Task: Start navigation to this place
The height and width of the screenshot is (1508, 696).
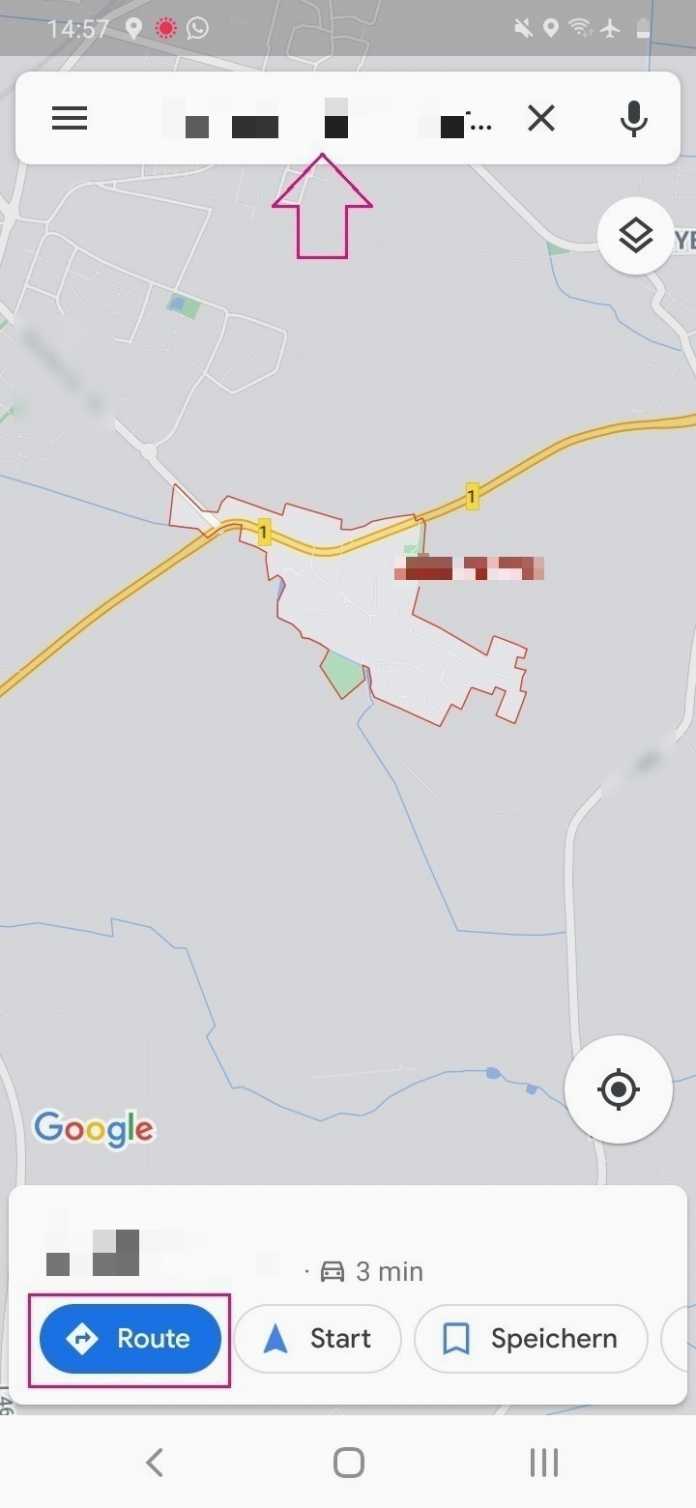Action: (x=318, y=1339)
